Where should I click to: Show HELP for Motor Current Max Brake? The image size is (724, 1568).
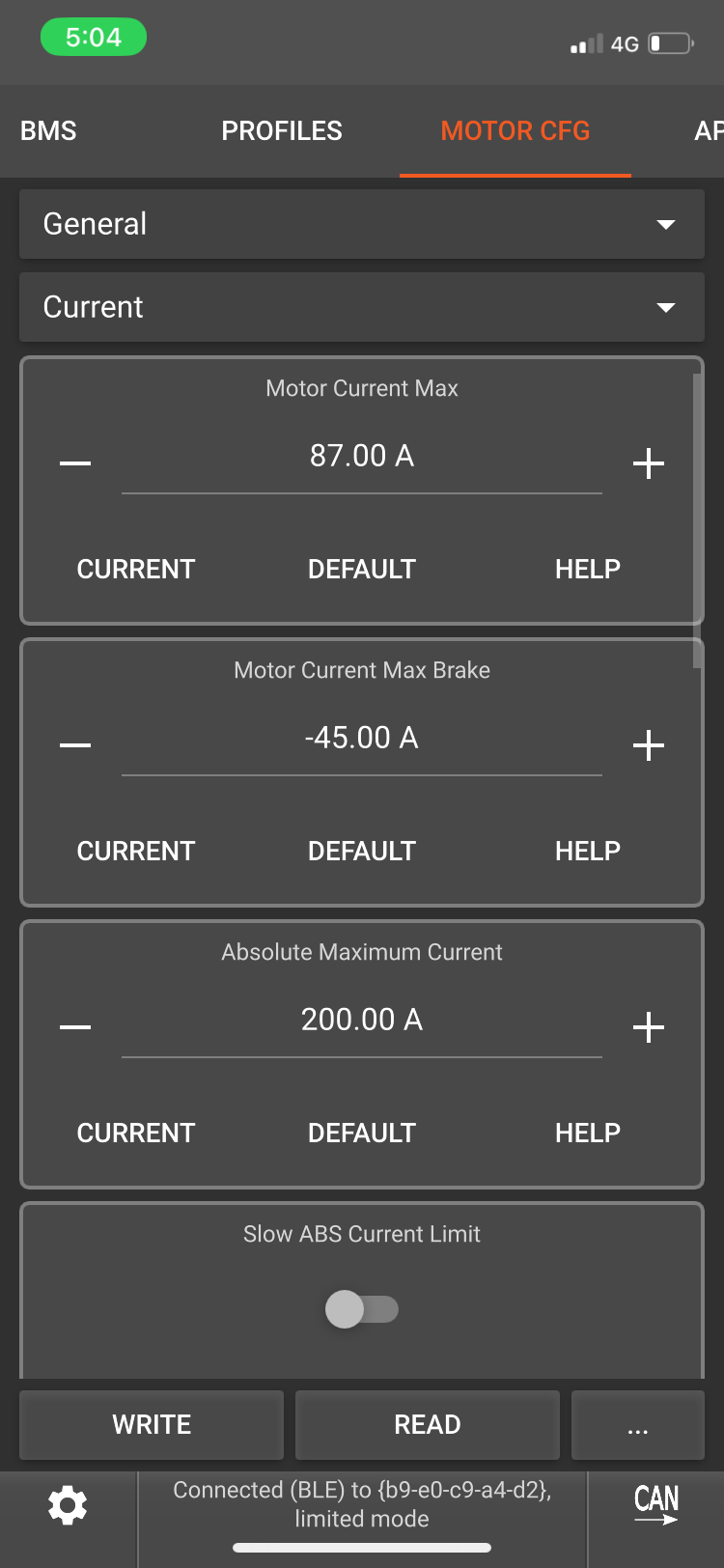[x=588, y=851]
